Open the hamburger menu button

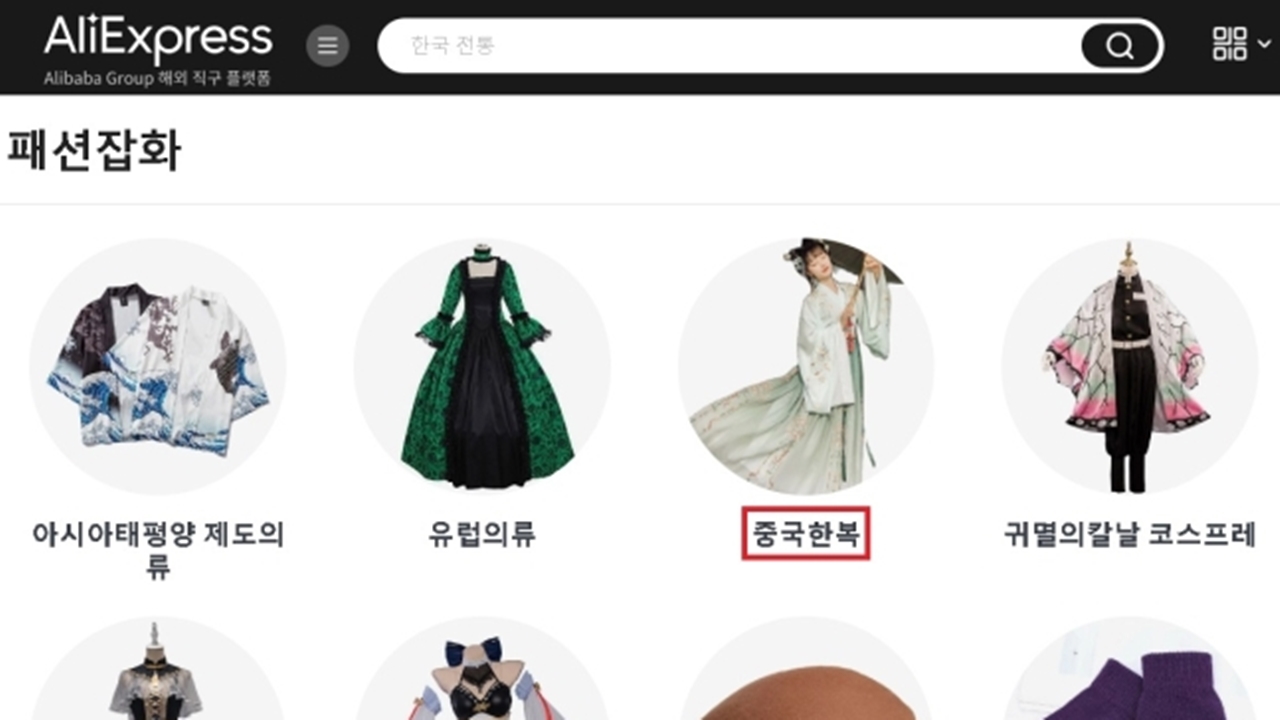click(x=327, y=45)
